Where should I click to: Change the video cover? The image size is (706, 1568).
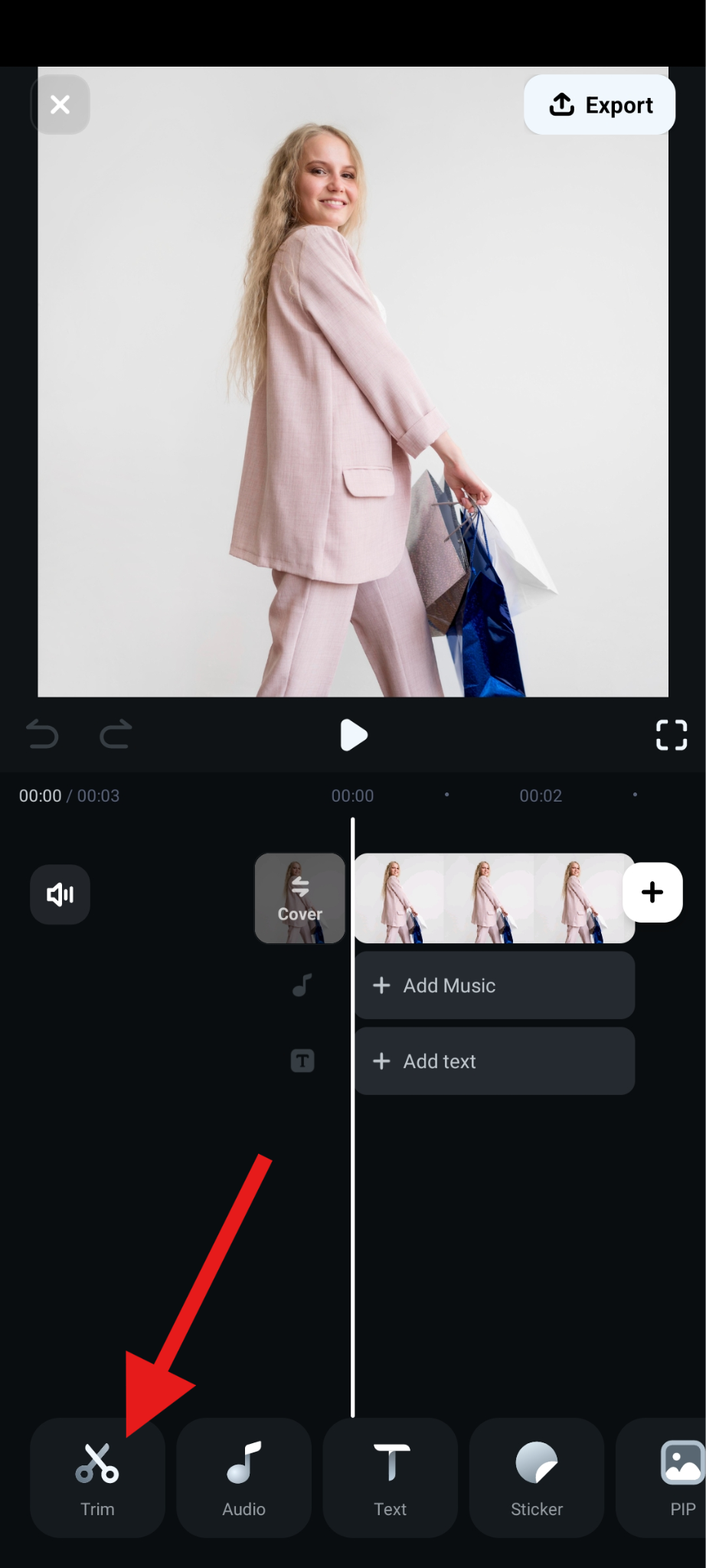pos(299,898)
